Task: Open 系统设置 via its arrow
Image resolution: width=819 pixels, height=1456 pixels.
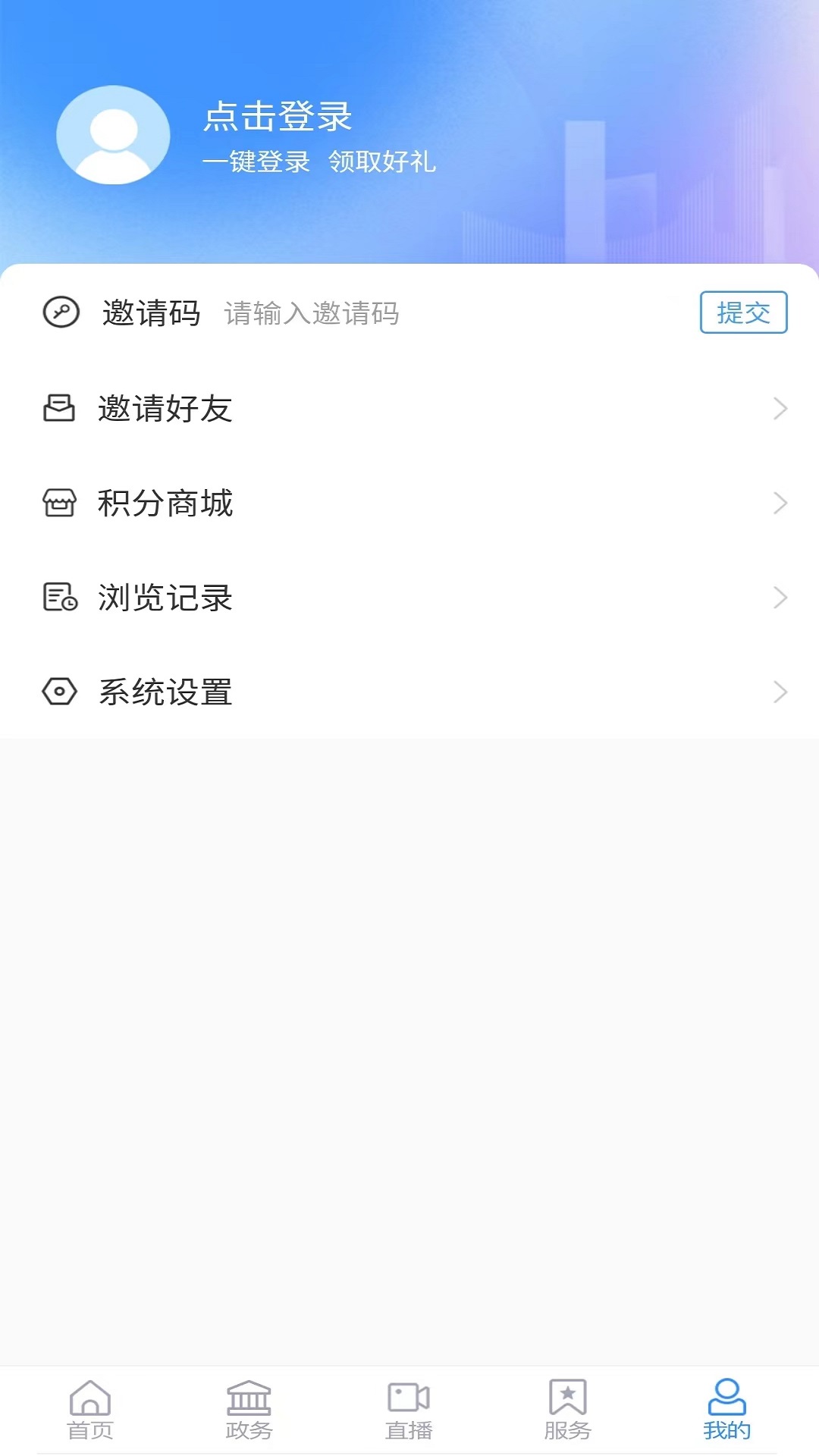Action: [x=781, y=692]
